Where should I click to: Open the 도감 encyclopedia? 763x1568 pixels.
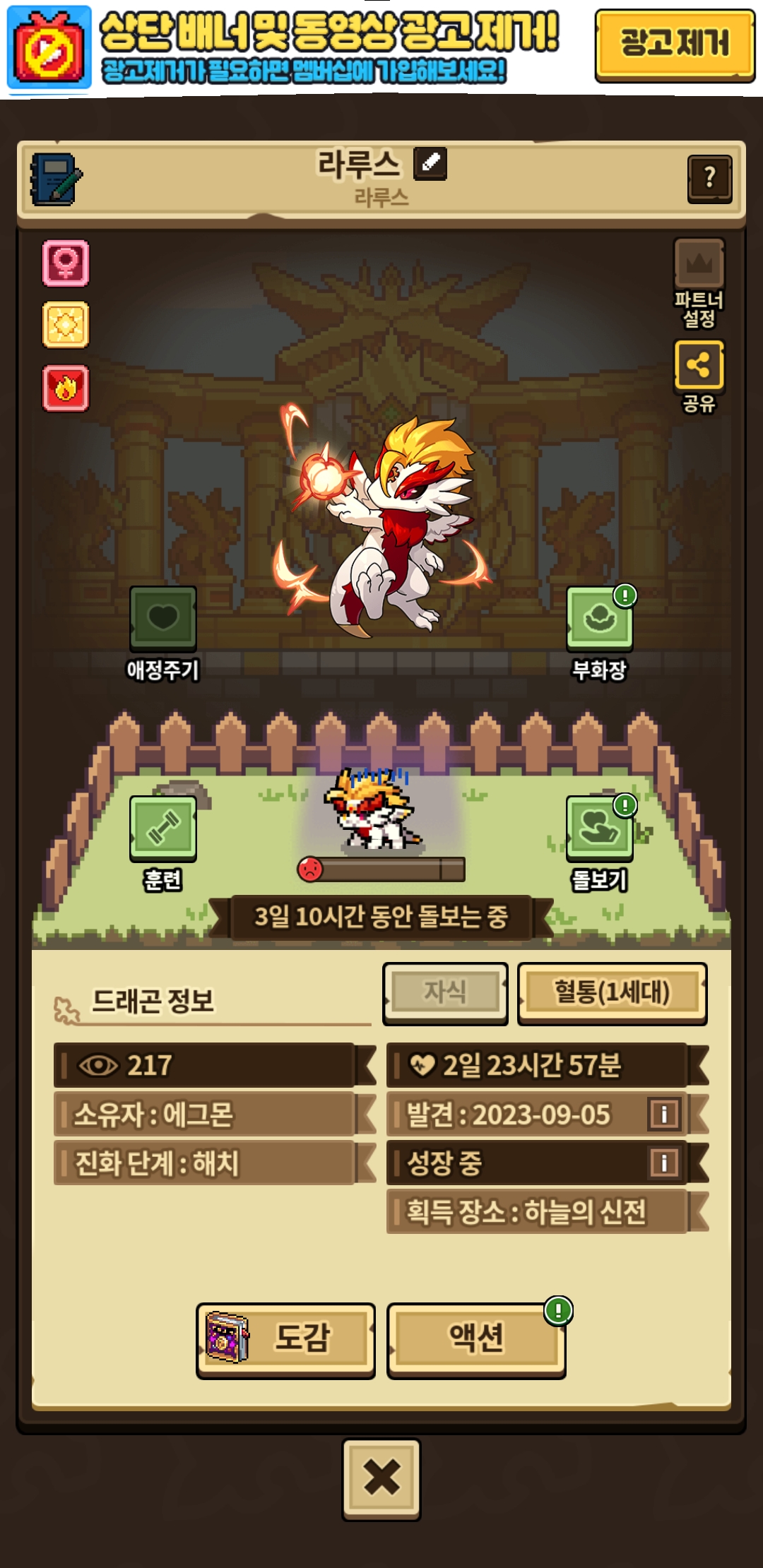point(285,1340)
